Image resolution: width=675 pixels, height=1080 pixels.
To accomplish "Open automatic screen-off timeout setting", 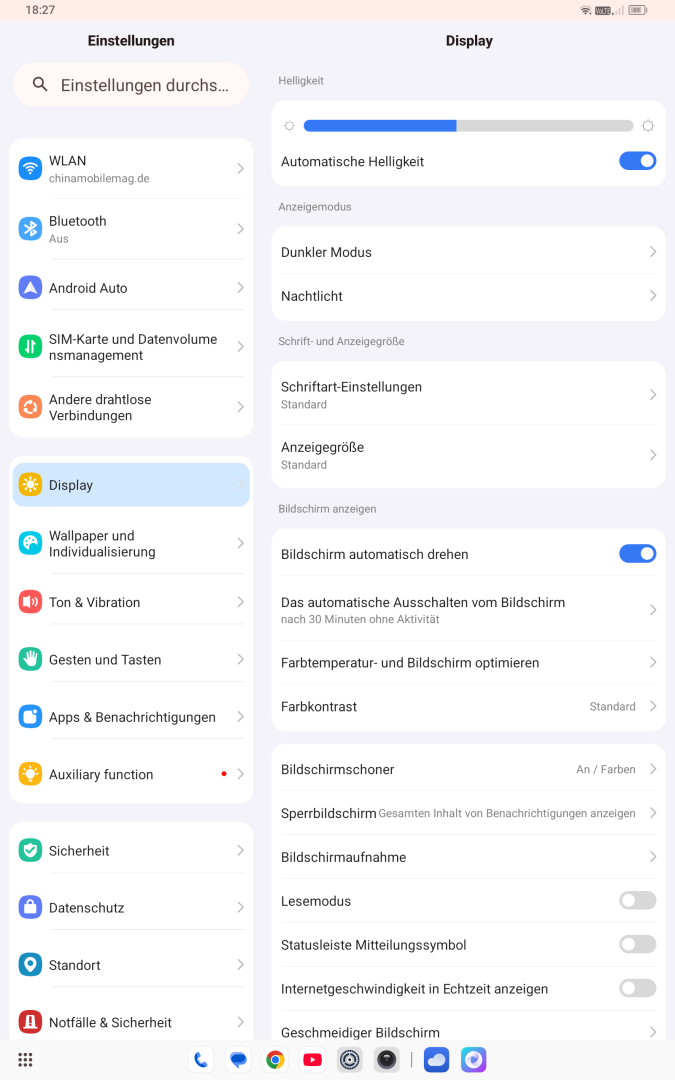I will 468,610.
